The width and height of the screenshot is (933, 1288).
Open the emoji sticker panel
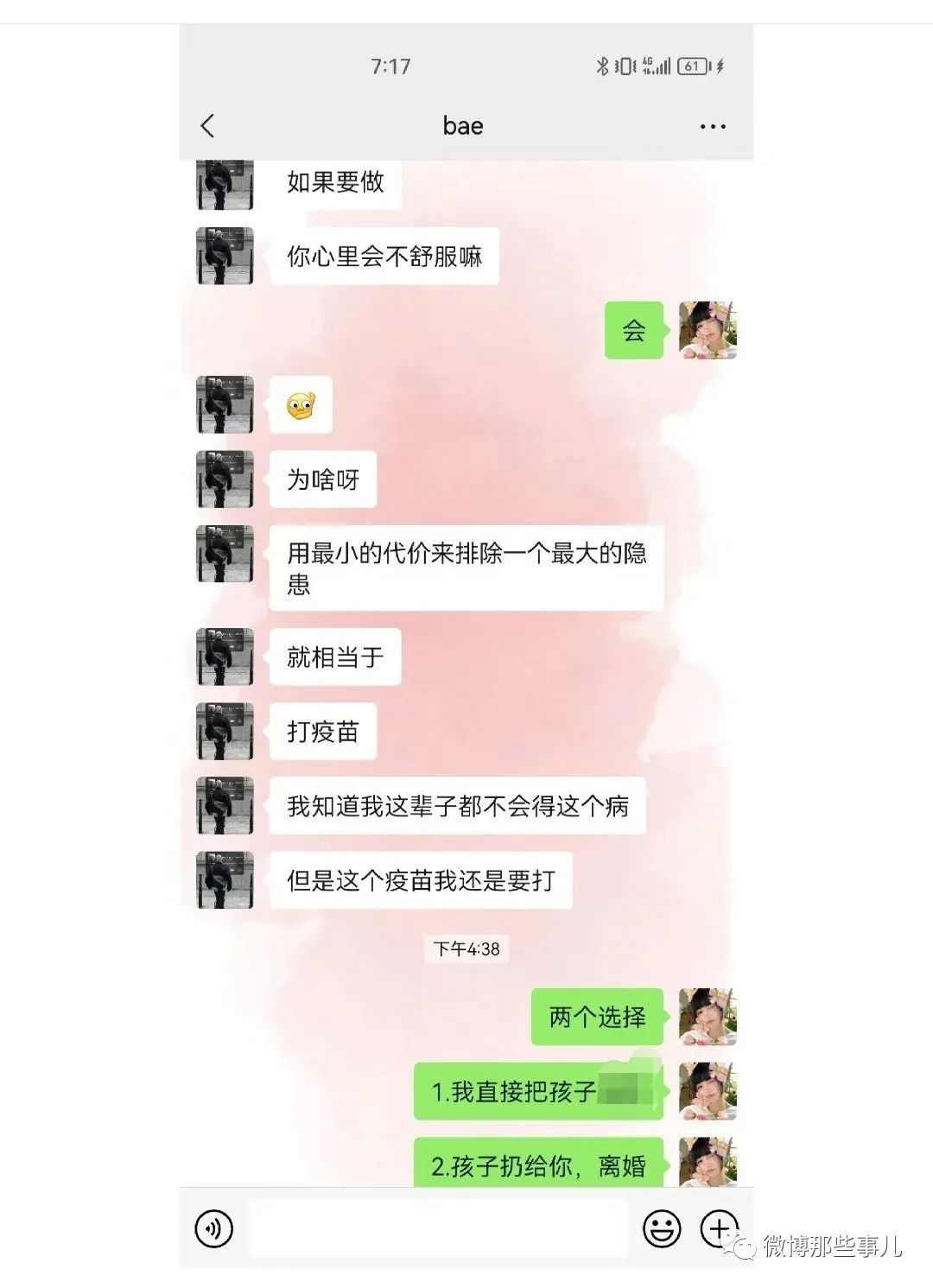click(x=662, y=1228)
